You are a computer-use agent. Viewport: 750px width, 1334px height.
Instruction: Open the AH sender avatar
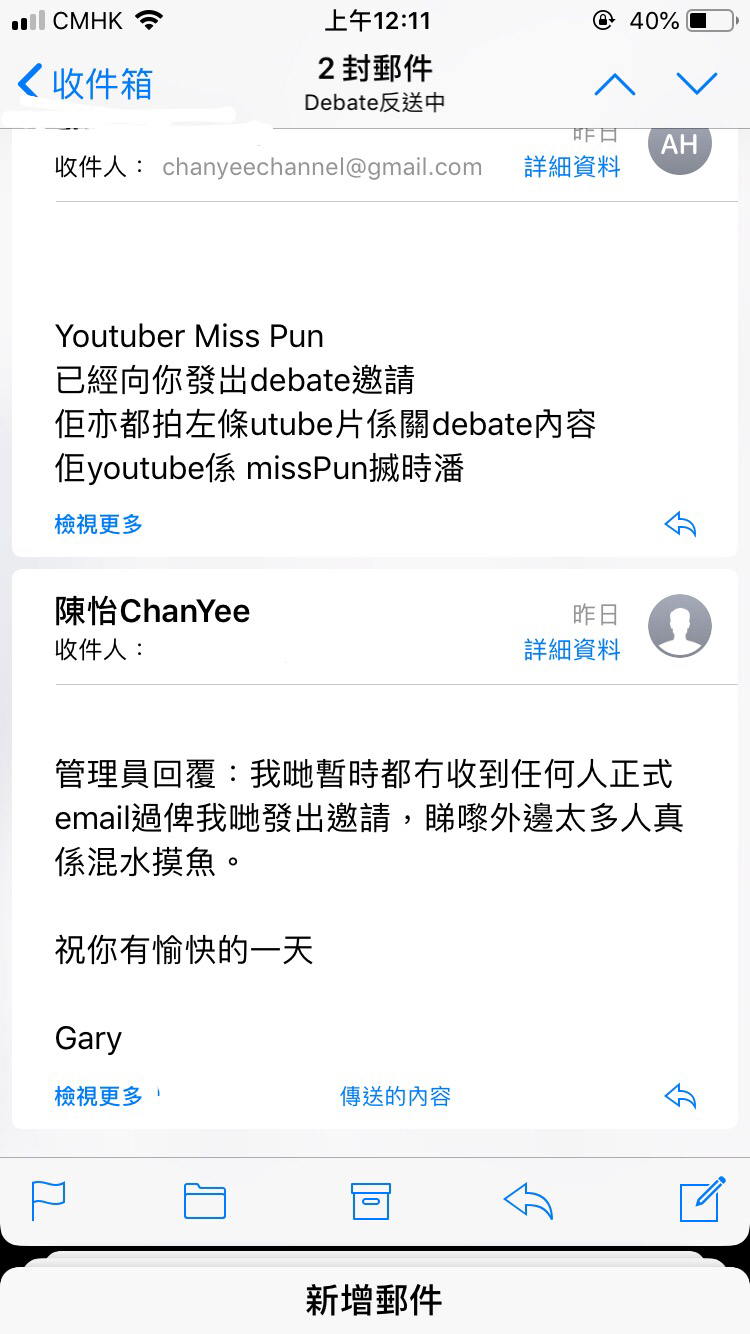tap(680, 146)
